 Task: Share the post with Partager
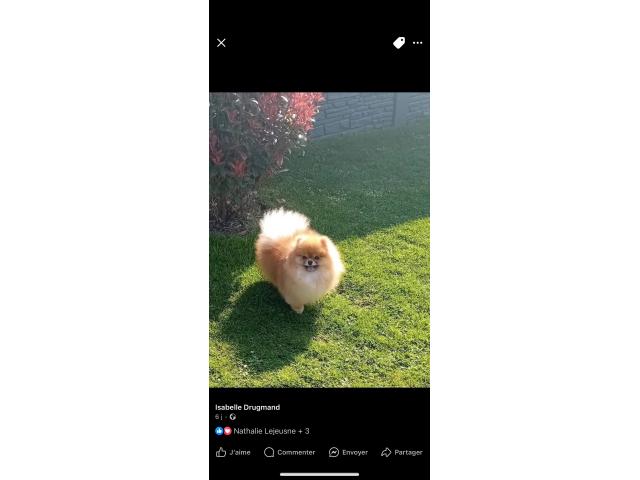click(x=401, y=452)
